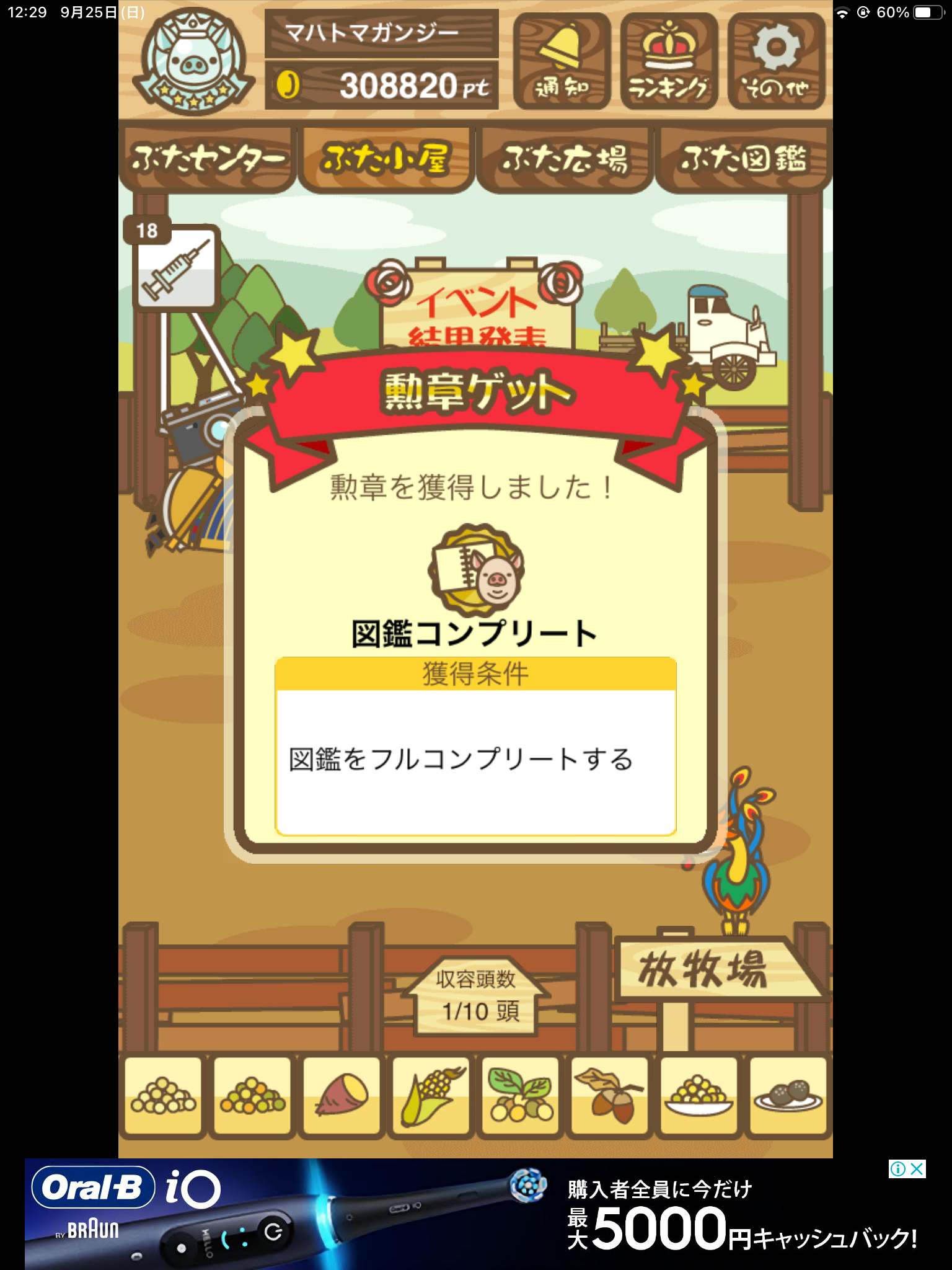Open the pig crown profile badge
Viewport: 952px width, 1270px height.
coord(193,62)
